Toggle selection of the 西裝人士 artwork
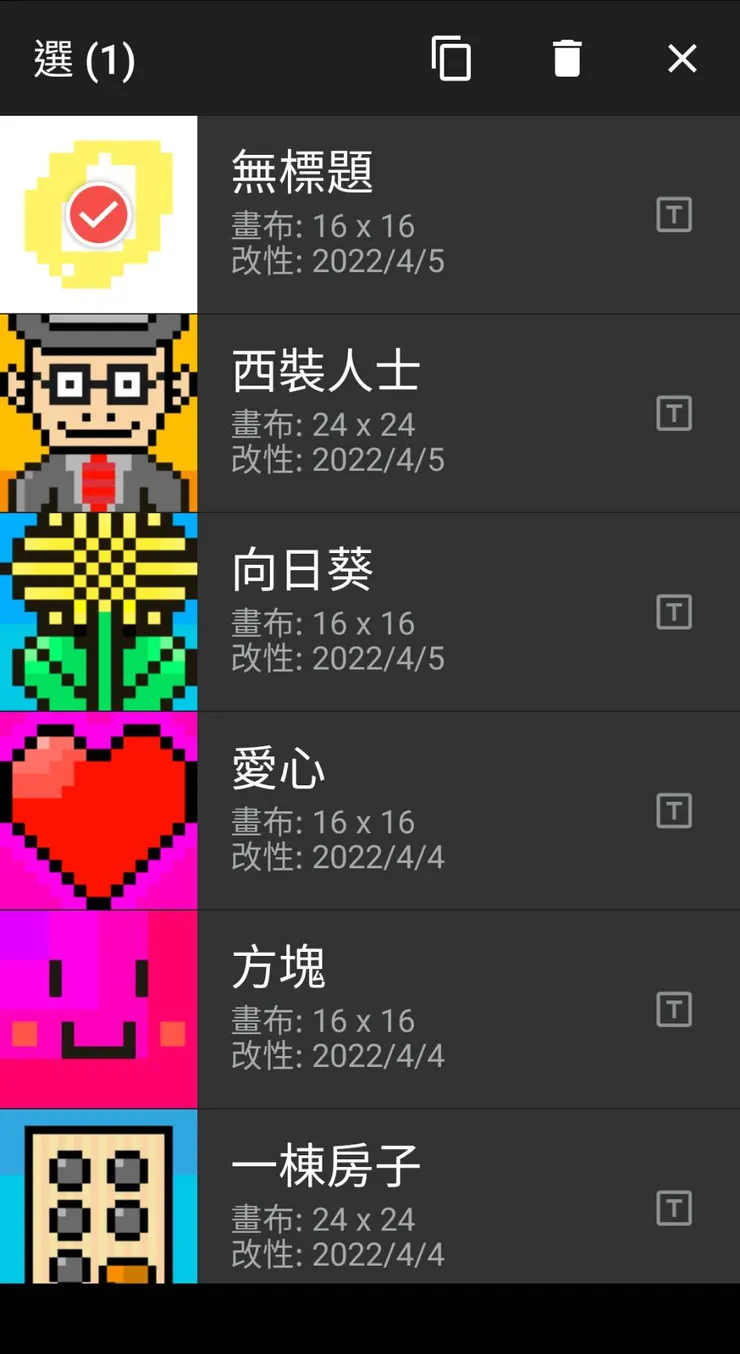The width and height of the screenshot is (740, 1354). [99, 412]
